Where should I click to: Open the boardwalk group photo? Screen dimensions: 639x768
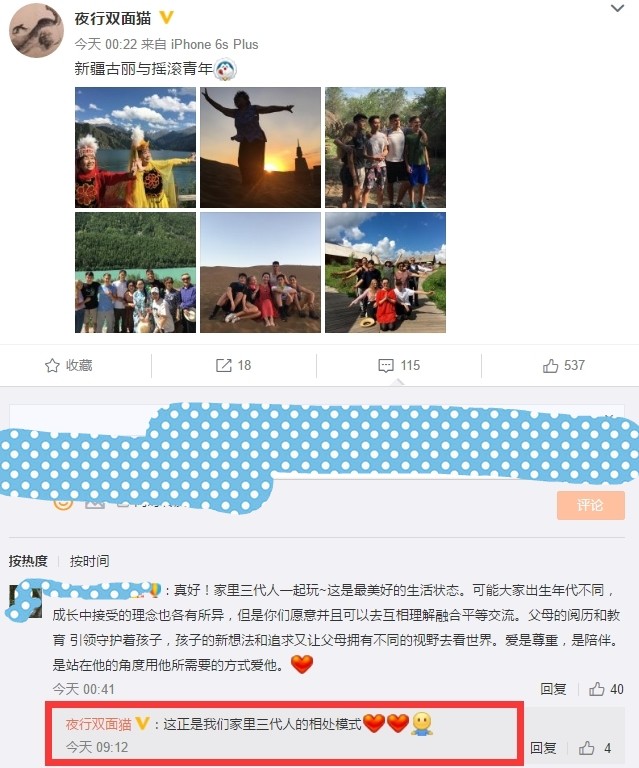coord(385,272)
